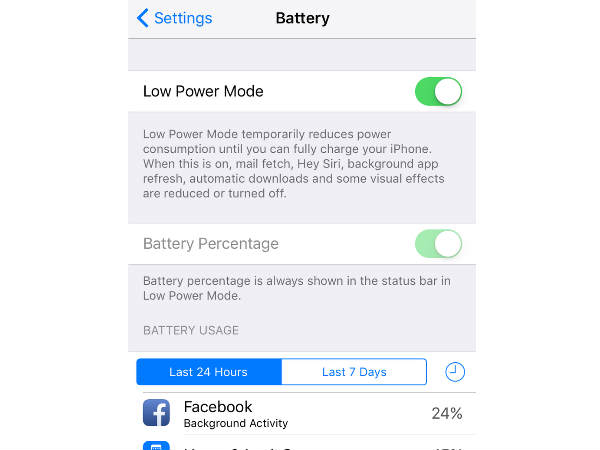
Task: Go back to Settings
Action: pos(174,18)
